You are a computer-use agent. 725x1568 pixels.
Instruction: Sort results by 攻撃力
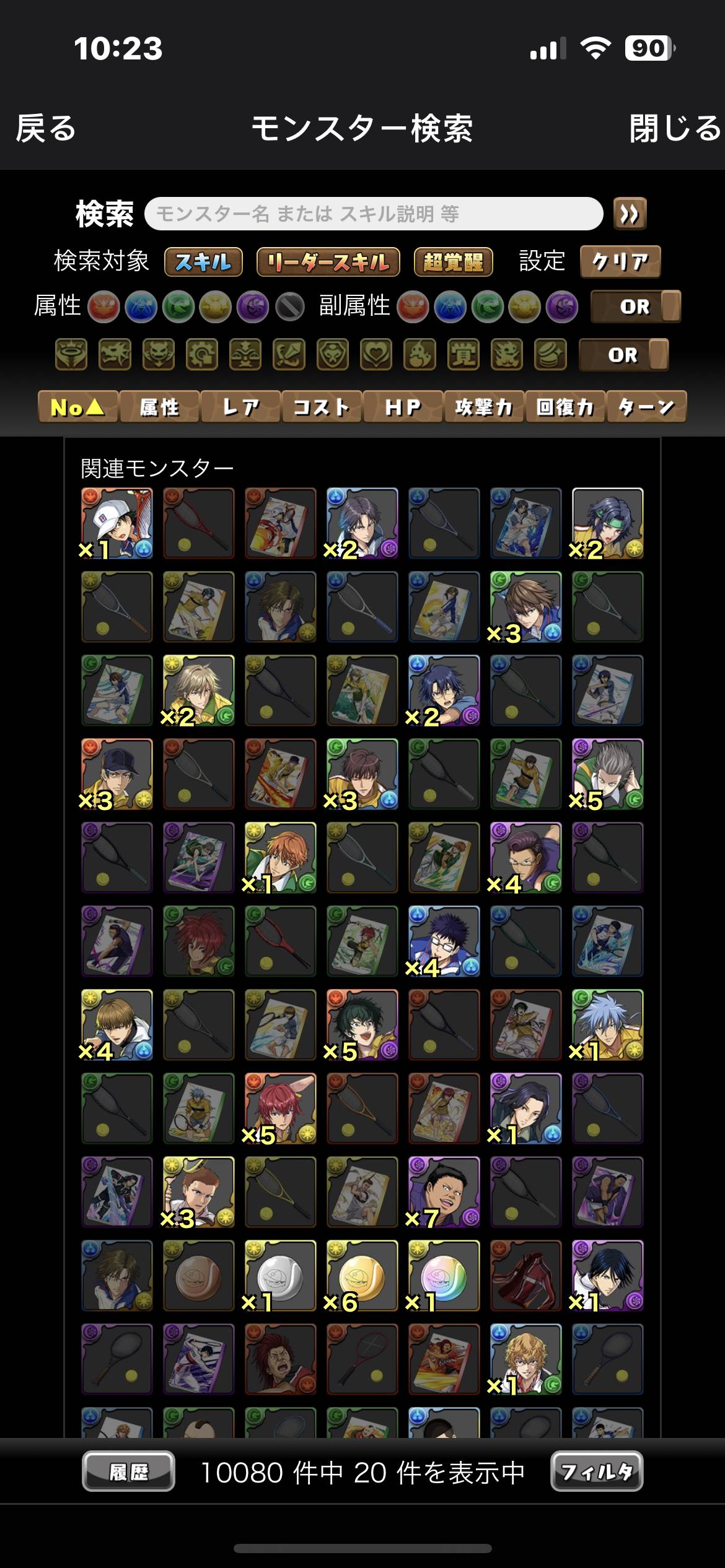point(484,407)
